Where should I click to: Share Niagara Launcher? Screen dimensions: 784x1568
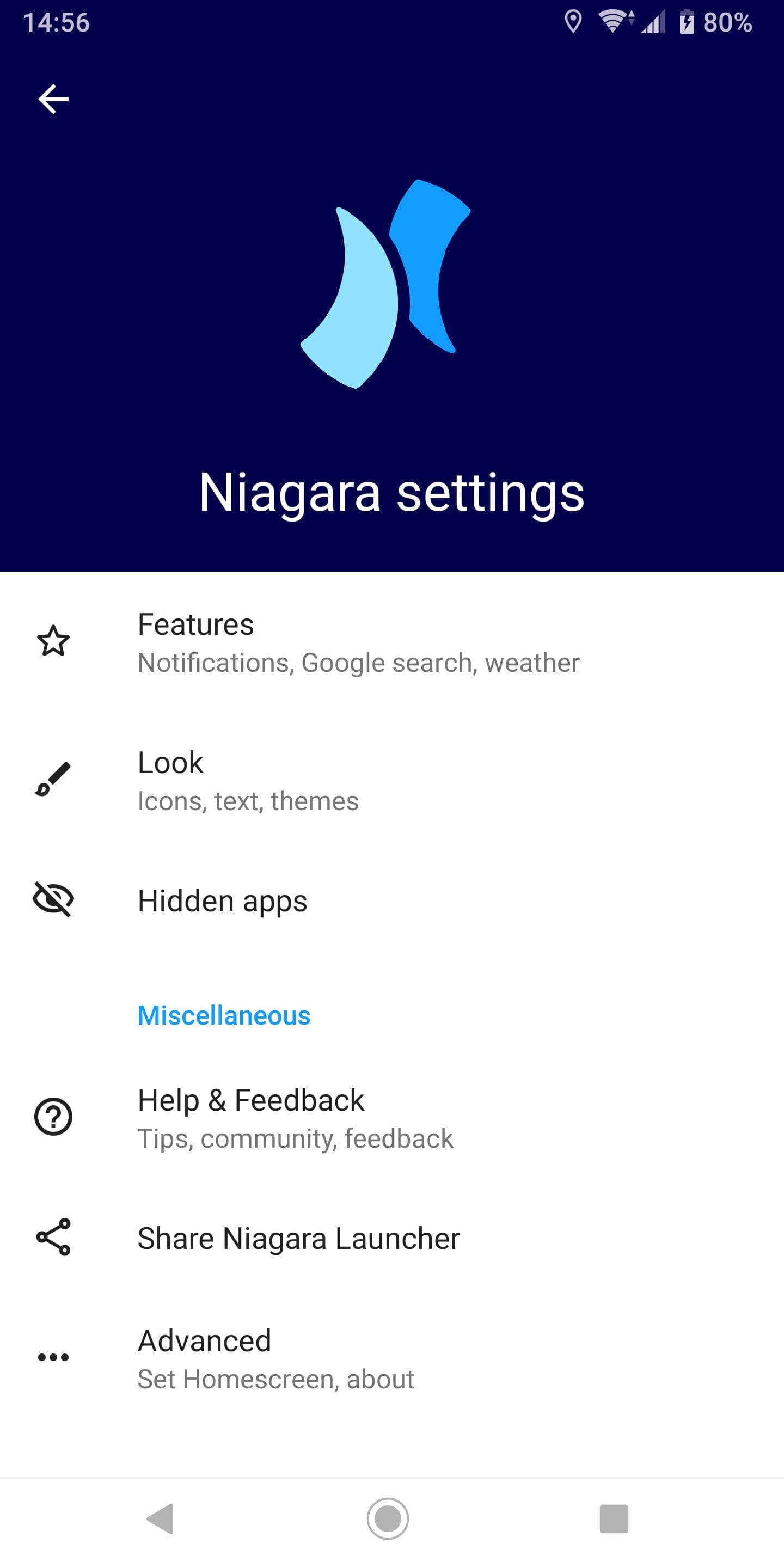pos(298,1238)
